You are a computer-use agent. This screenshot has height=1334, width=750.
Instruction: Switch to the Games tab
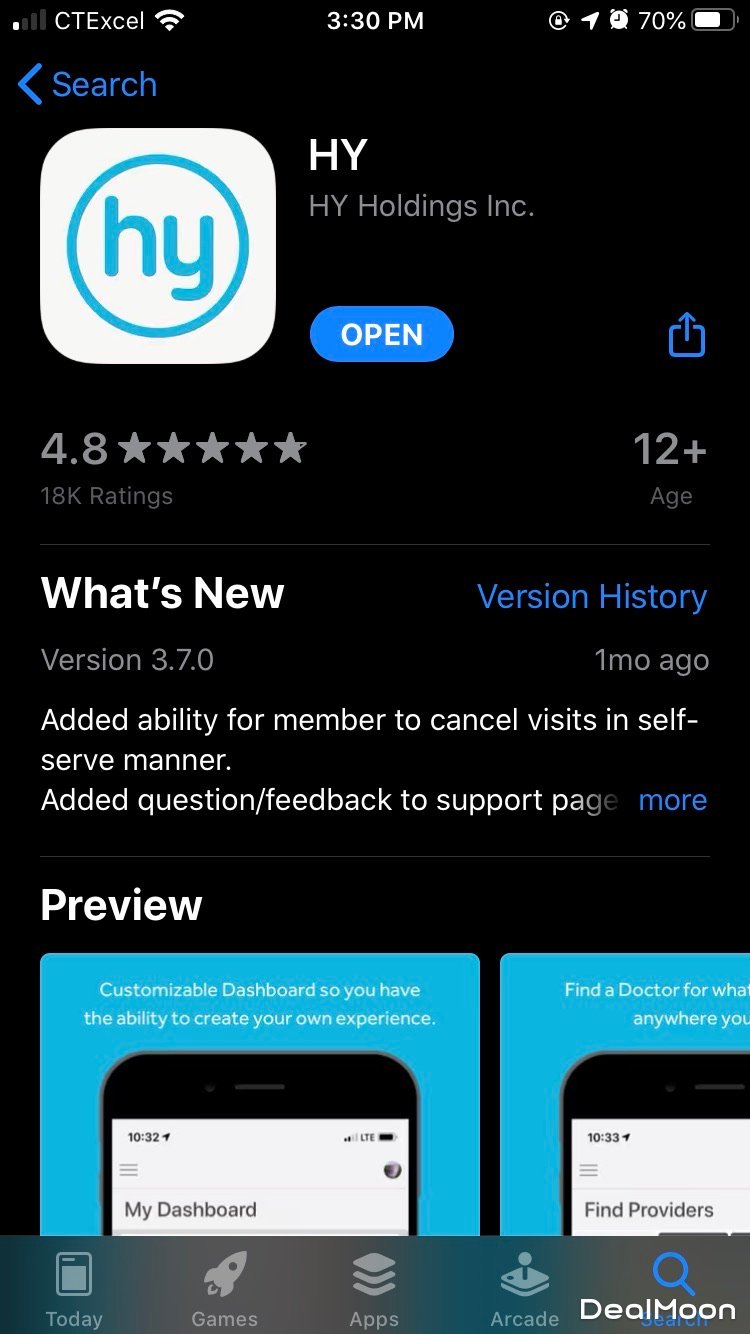[x=224, y=1289]
